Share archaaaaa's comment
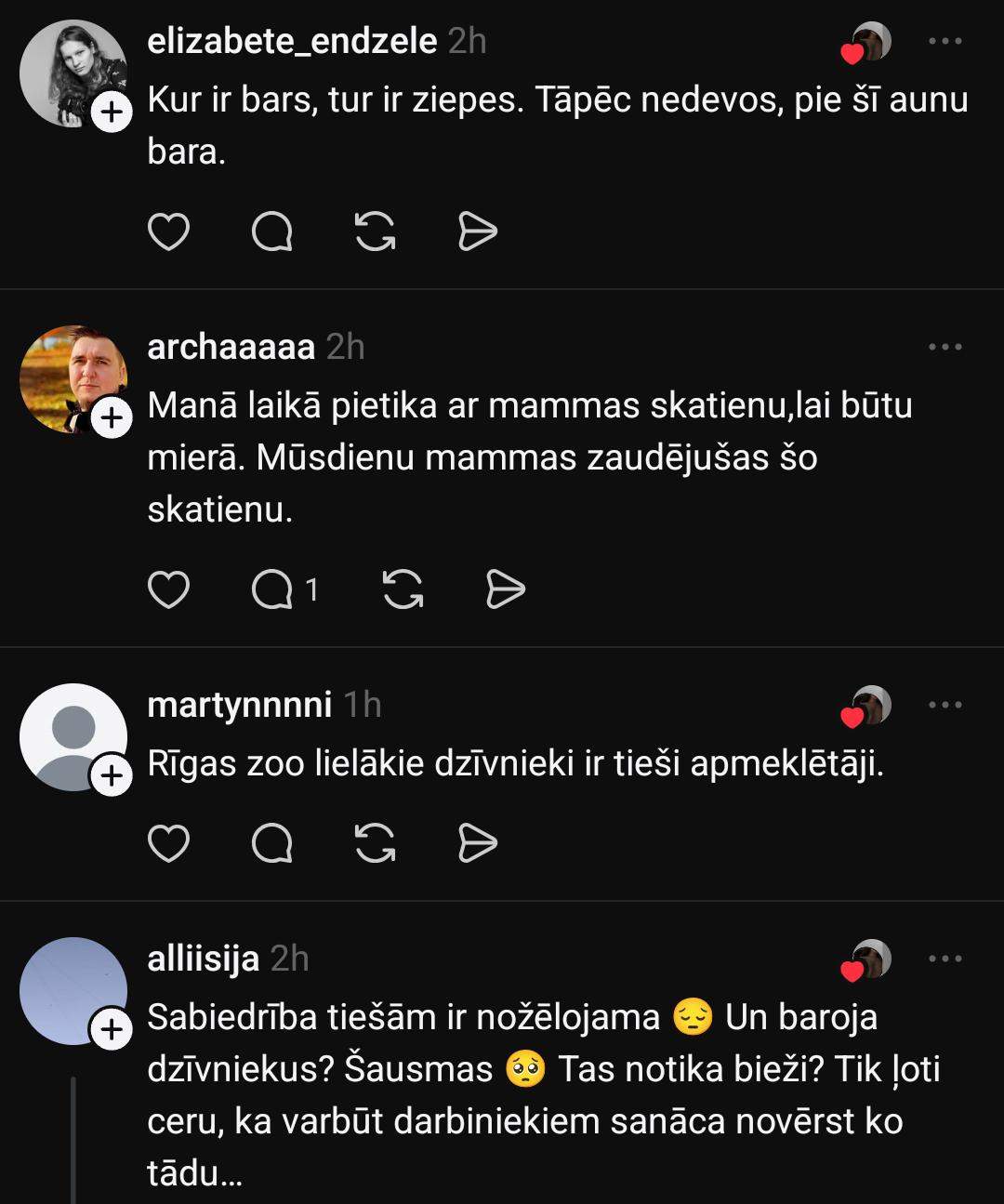Image resolution: width=1004 pixels, height=1204 pixels. [506, 589]
